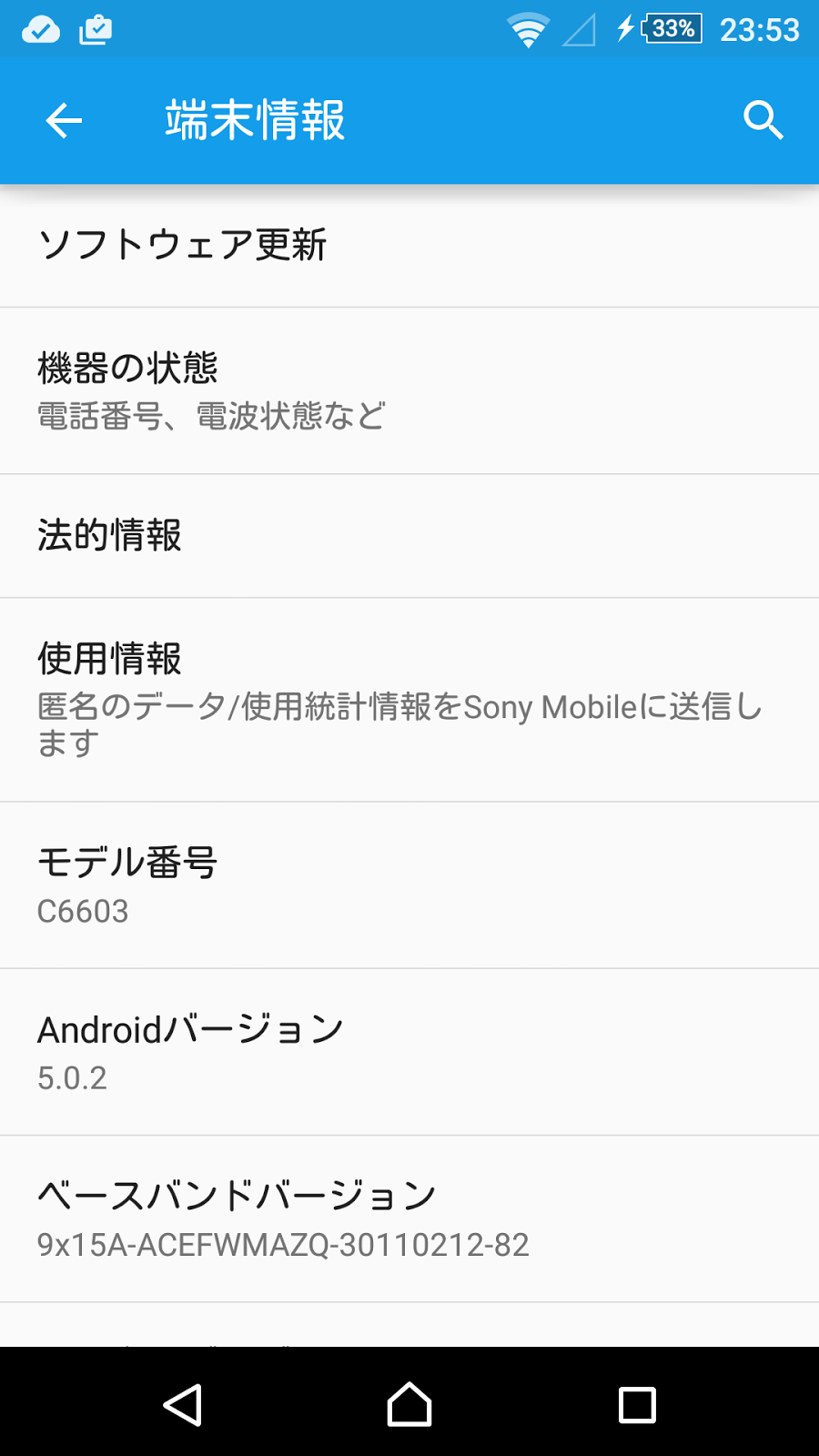Select the ベースバンドバージョン row

pos(409,1218)
